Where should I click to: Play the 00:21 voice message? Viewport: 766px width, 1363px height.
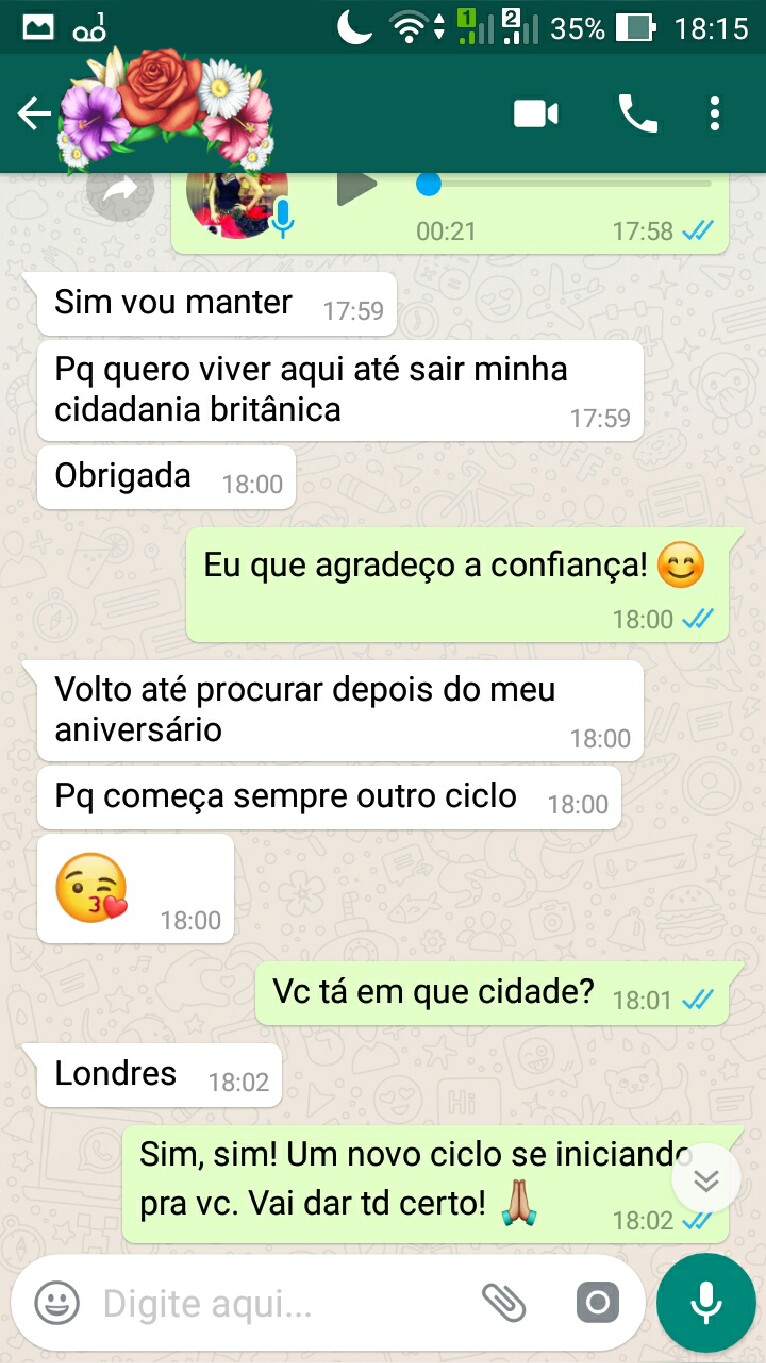pos(356,186)
